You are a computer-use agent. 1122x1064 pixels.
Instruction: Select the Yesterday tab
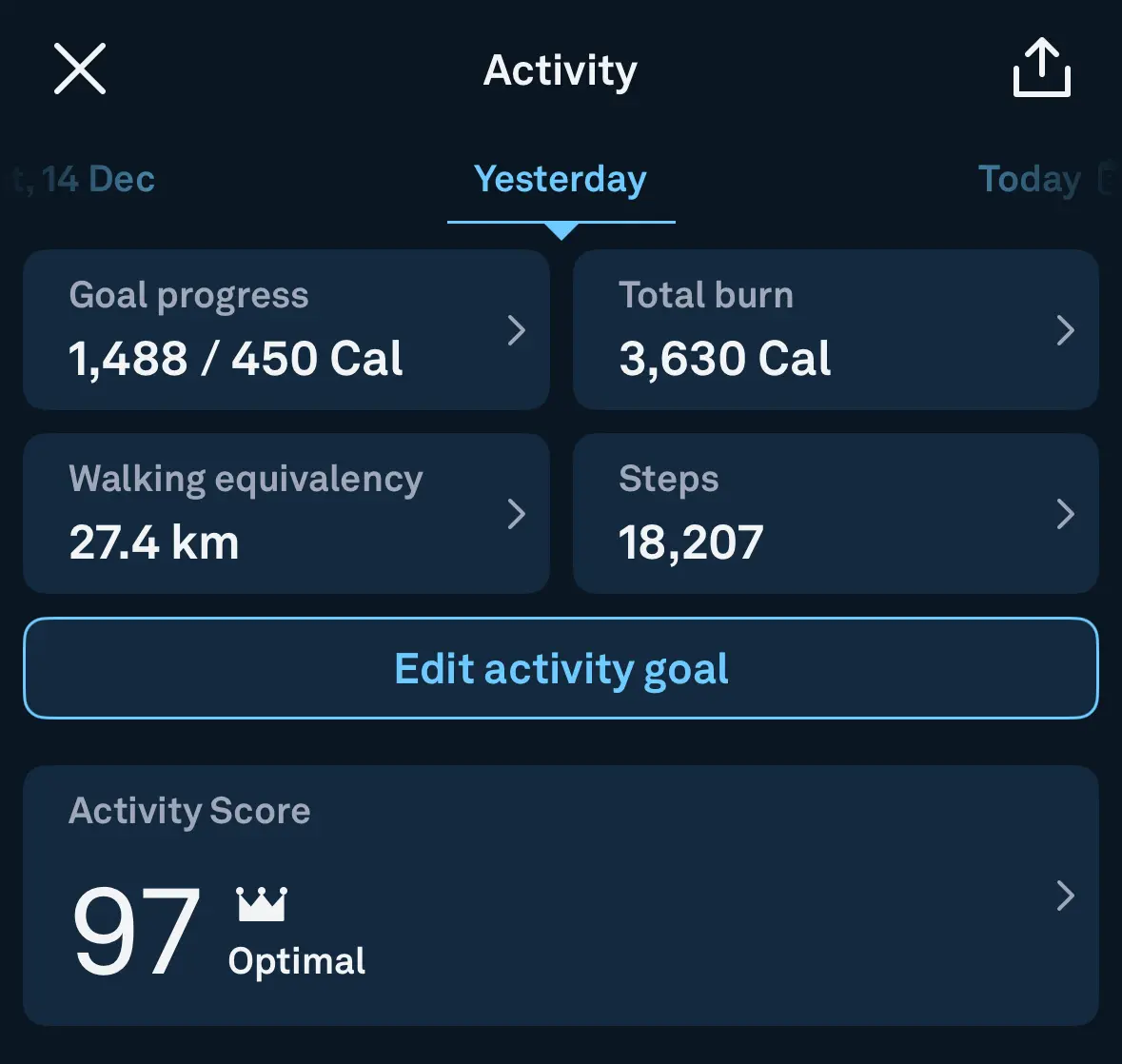coord(561,179)
